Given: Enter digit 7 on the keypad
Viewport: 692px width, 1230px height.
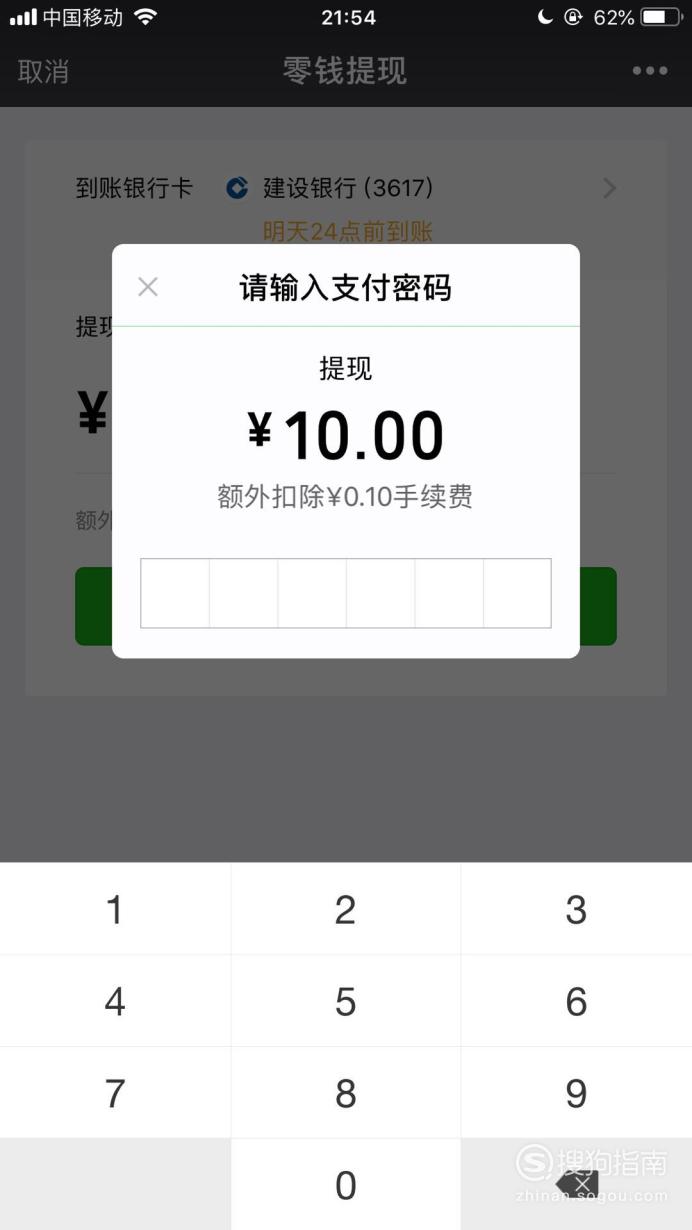Looking at the screenshot, I should click(115, 1093).
